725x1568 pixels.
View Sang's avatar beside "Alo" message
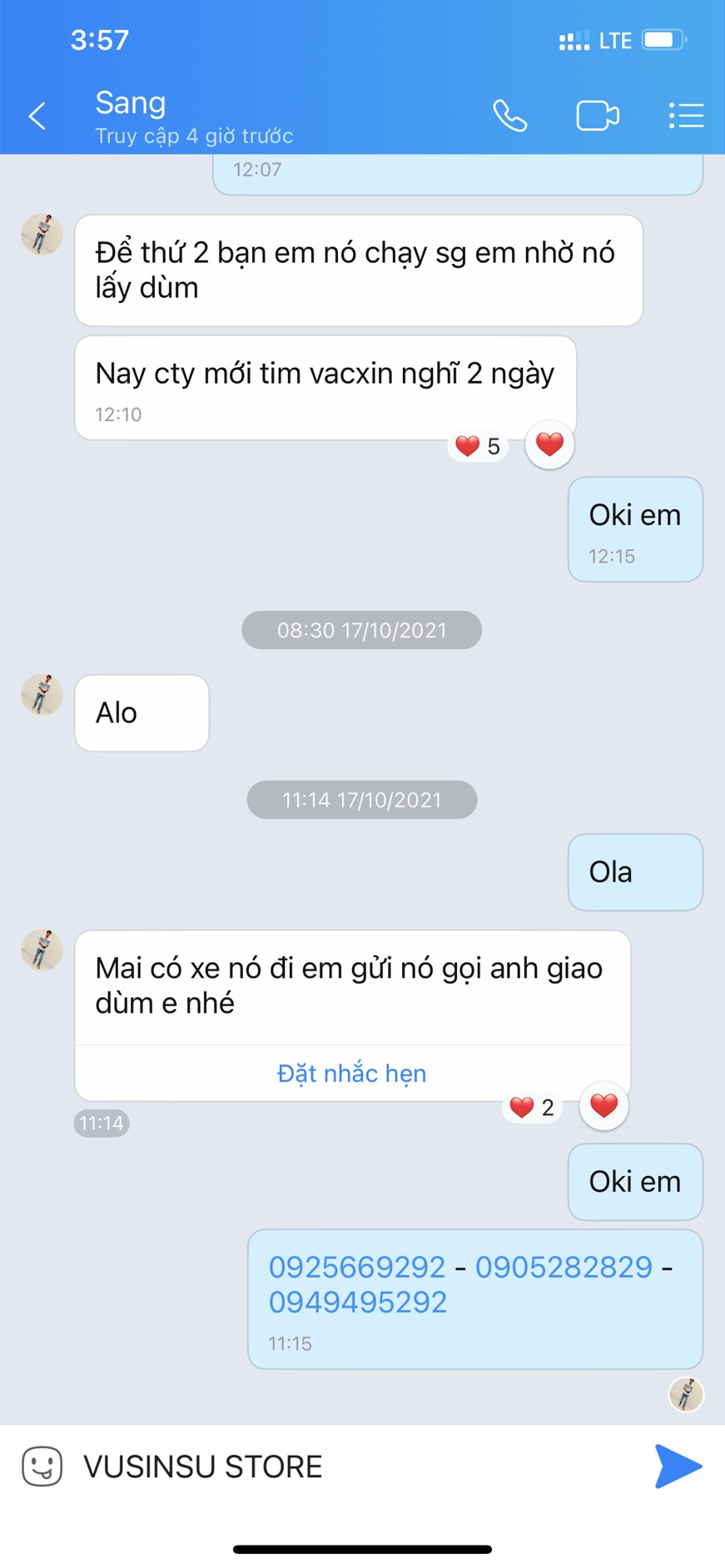point(42,695)
